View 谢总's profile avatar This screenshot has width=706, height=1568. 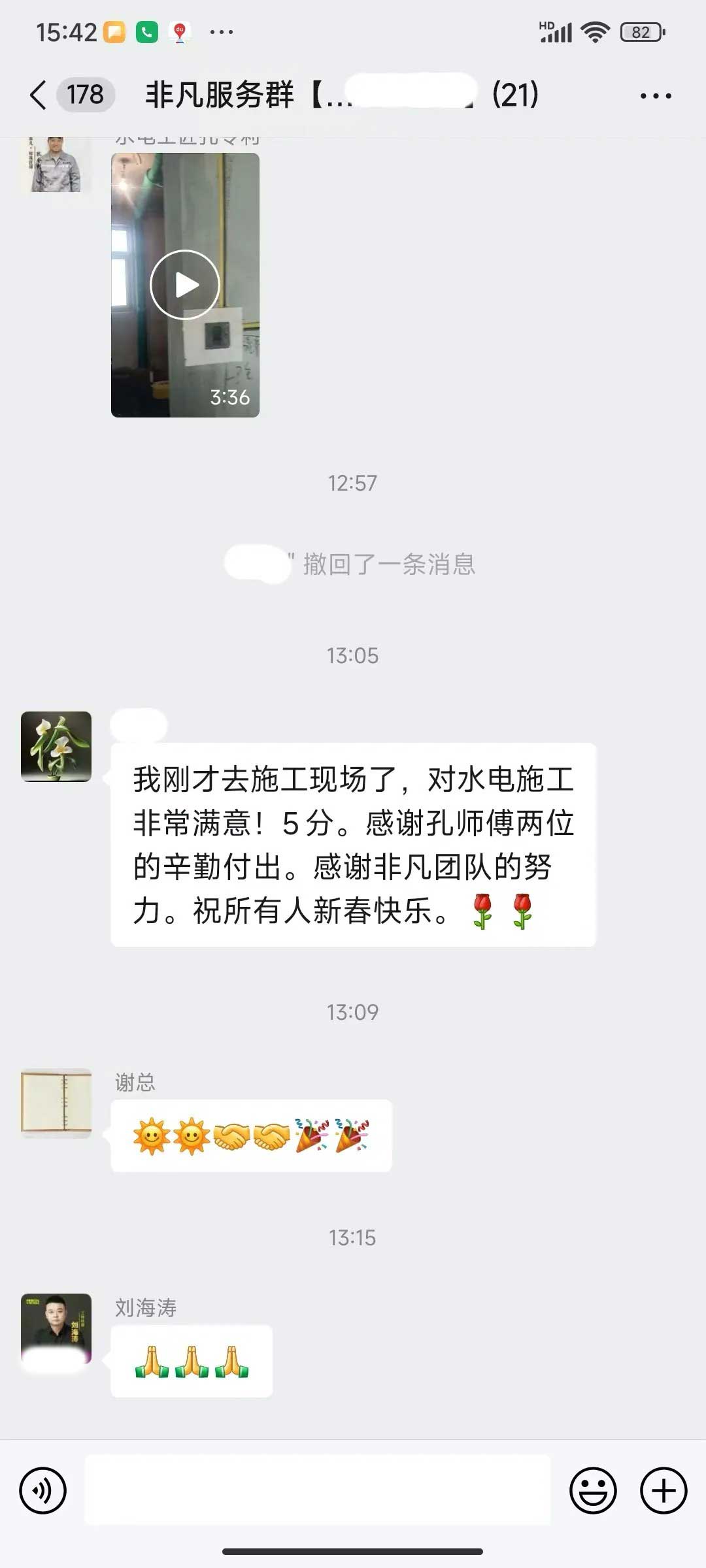point(56,1103)
